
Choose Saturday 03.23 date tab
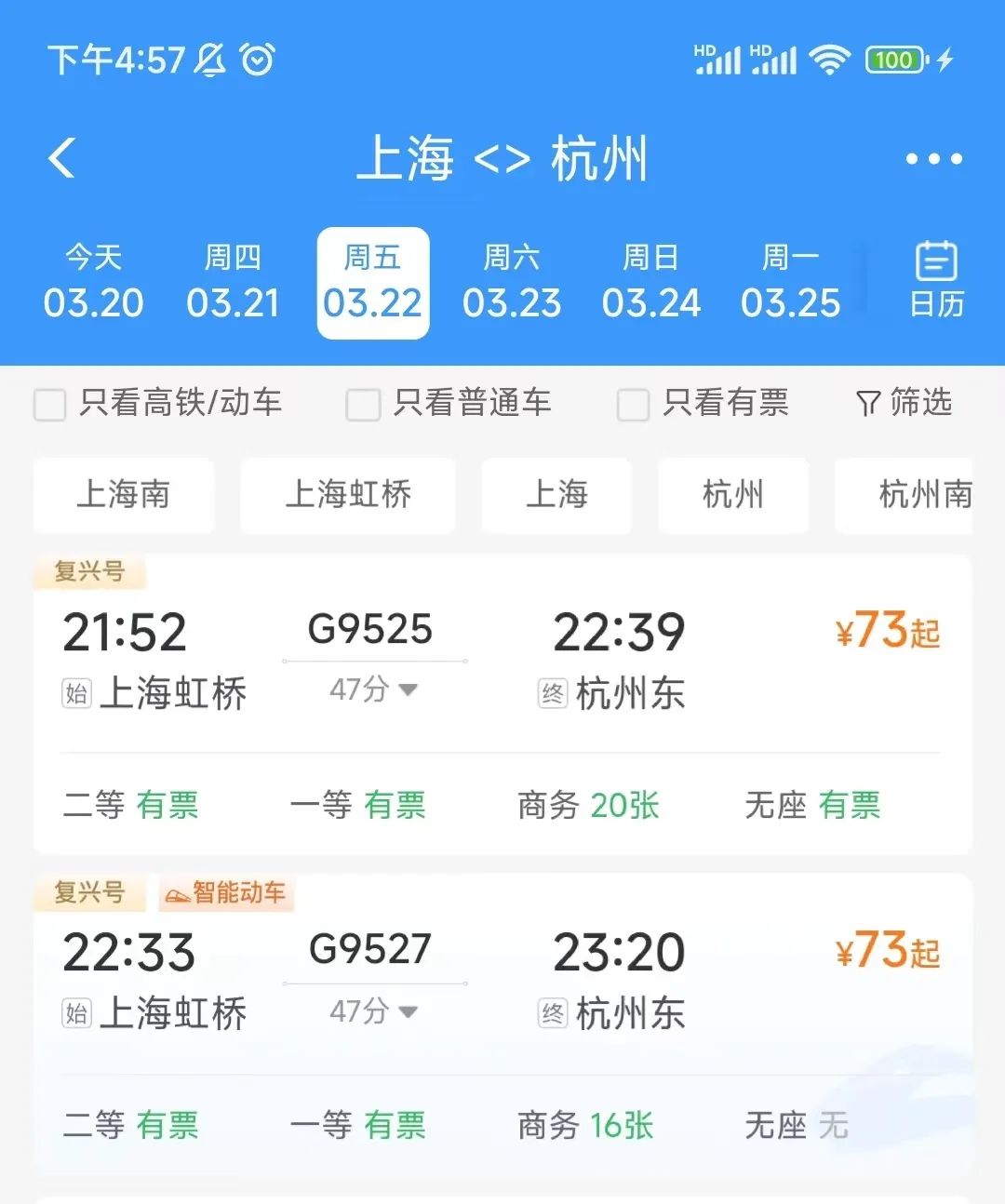pos(512,283)
